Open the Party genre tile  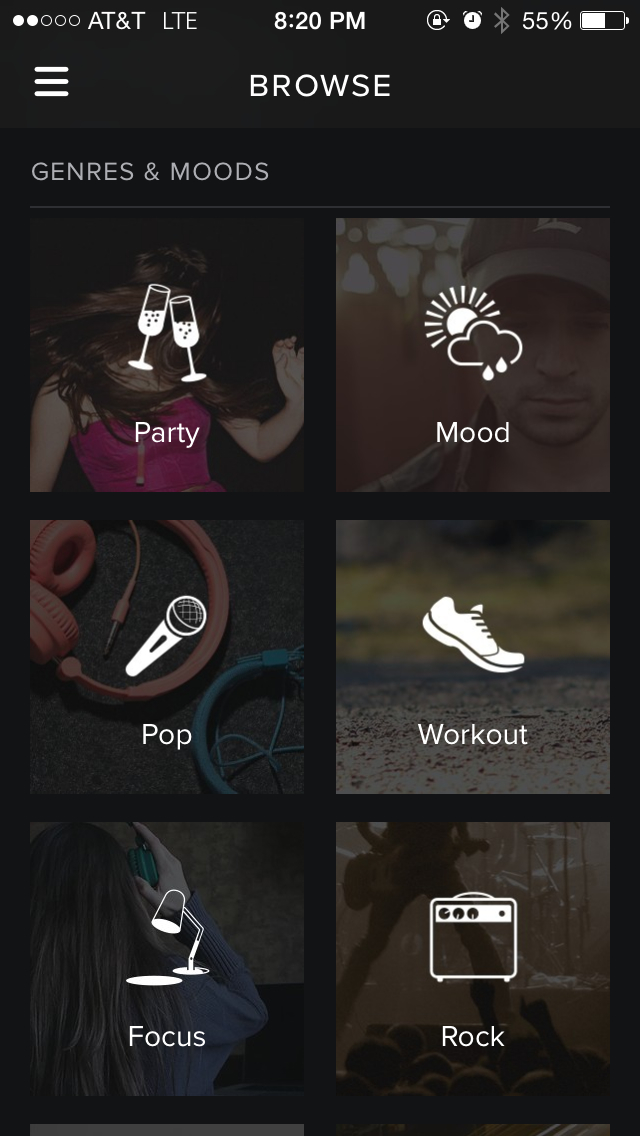167,355
